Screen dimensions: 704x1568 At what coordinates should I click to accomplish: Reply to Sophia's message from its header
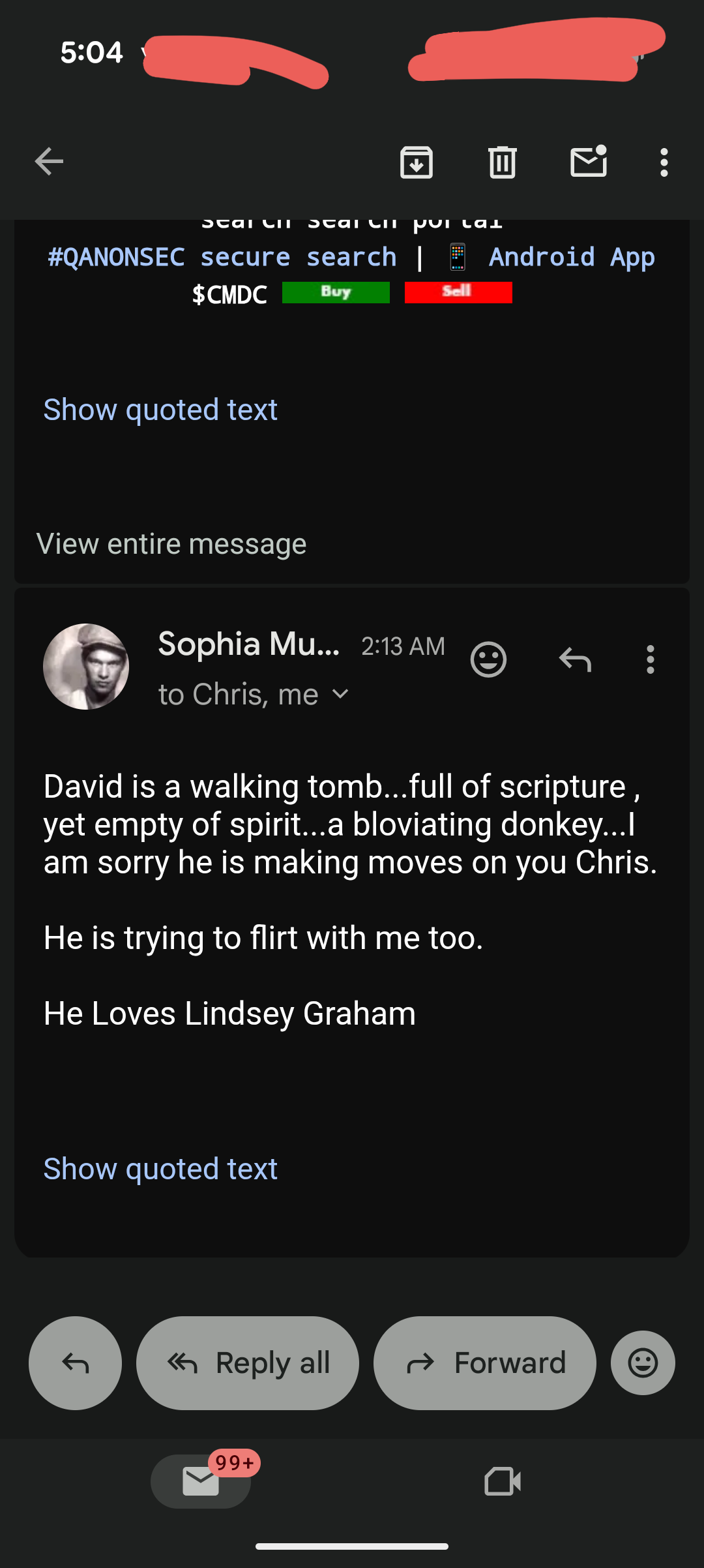click(575, 659)
